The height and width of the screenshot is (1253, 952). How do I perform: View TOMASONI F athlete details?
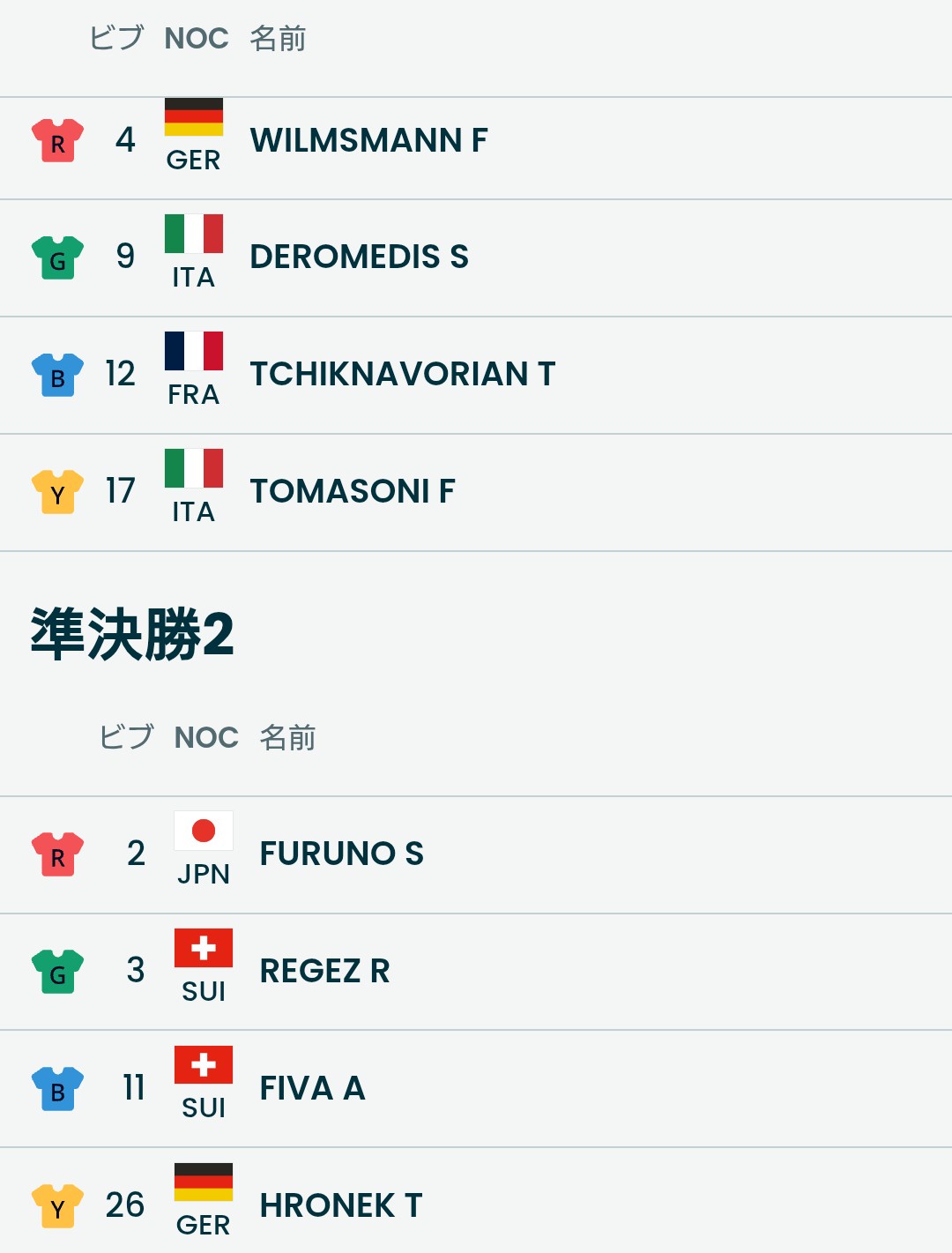352,491
